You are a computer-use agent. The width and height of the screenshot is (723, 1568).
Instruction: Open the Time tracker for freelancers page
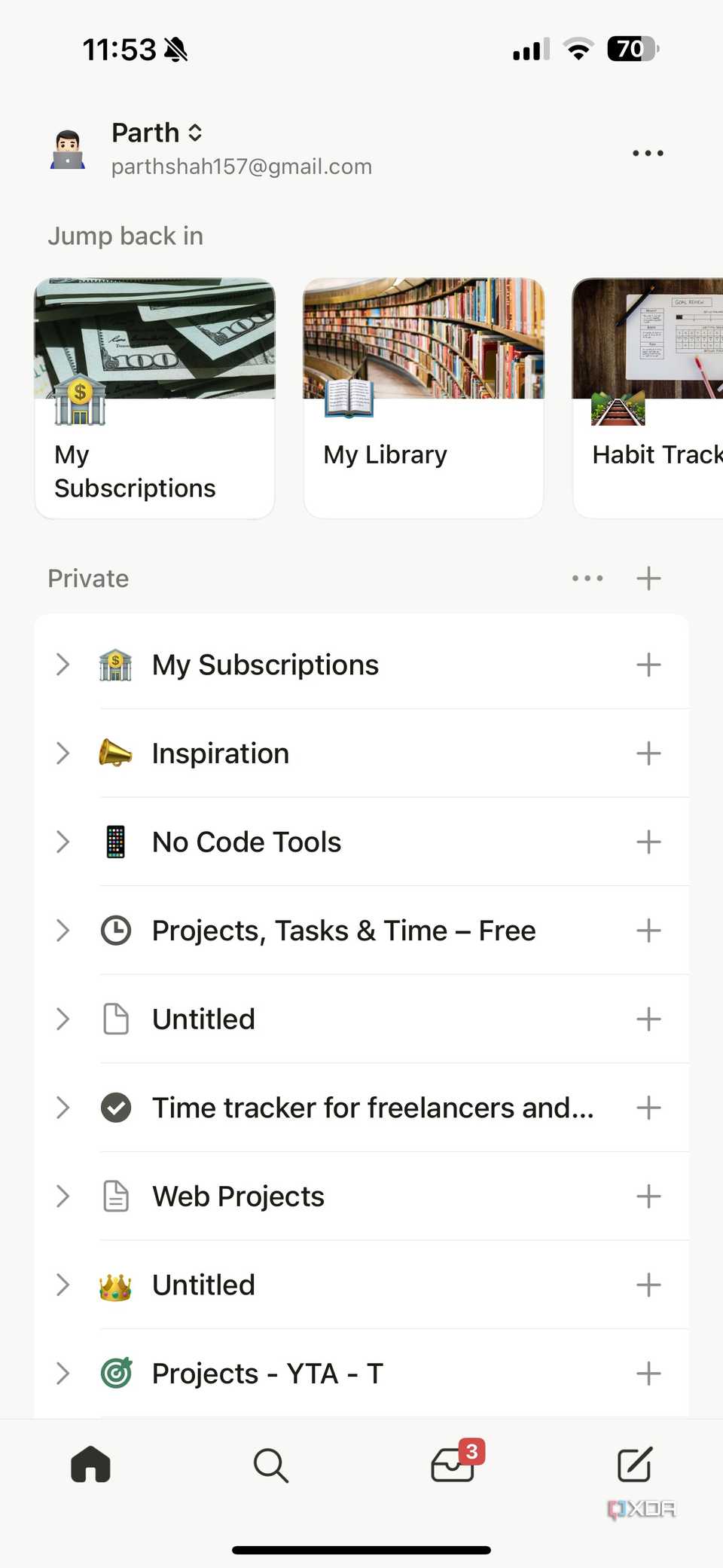click(373, 1108)
